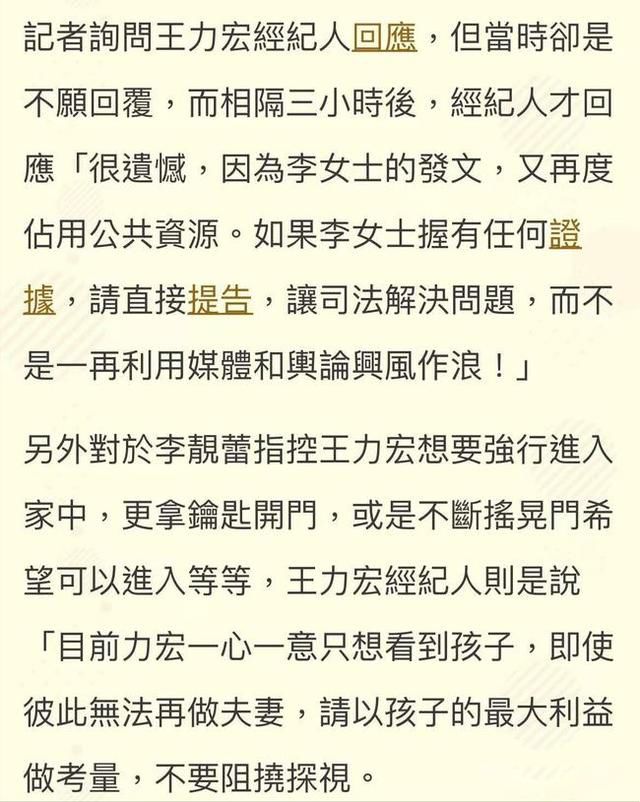Open the underlined 證據 link
640x802 pixels.
click(x=565, y=237)
